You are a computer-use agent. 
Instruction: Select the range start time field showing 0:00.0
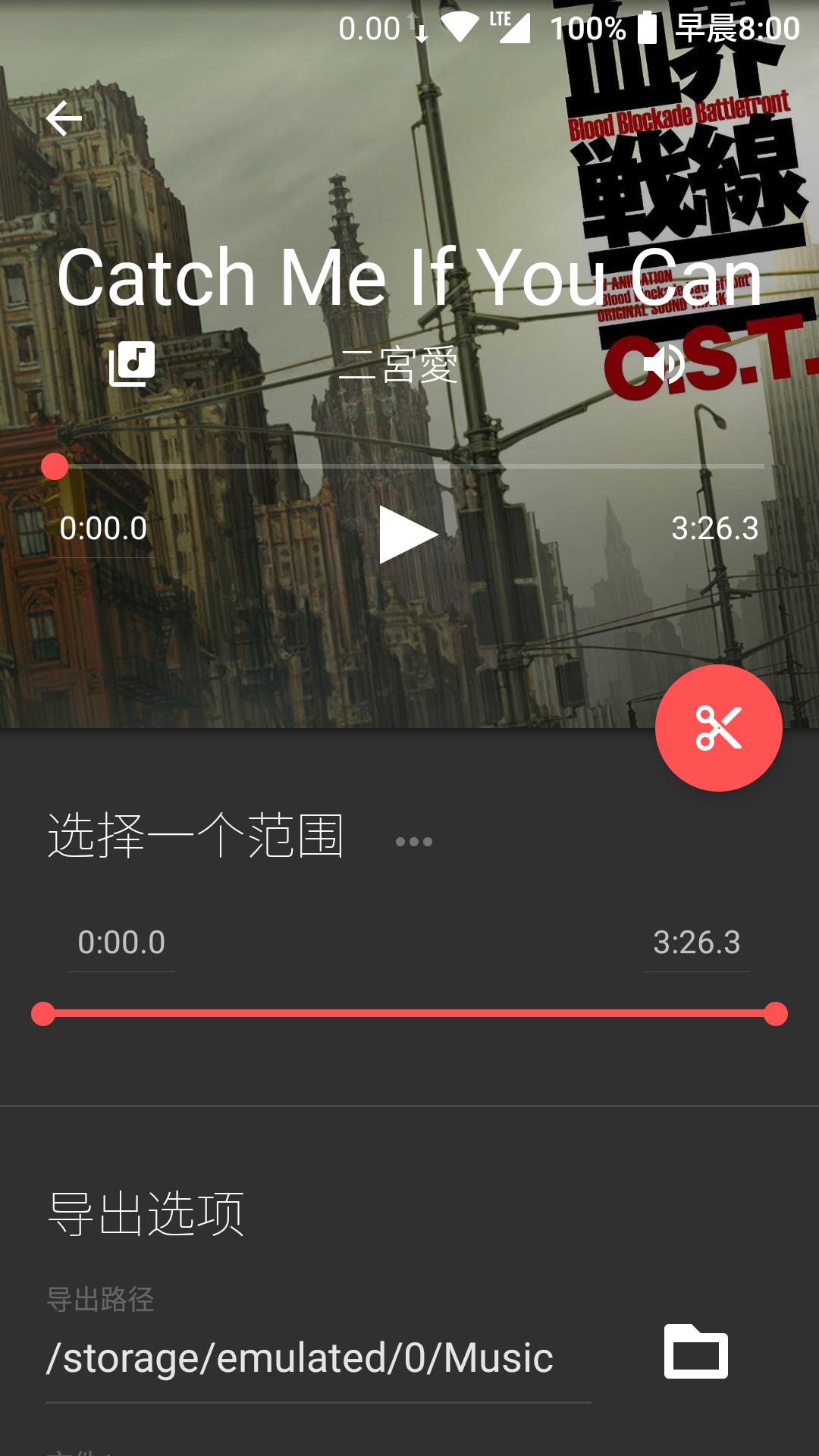click(121, 943)
